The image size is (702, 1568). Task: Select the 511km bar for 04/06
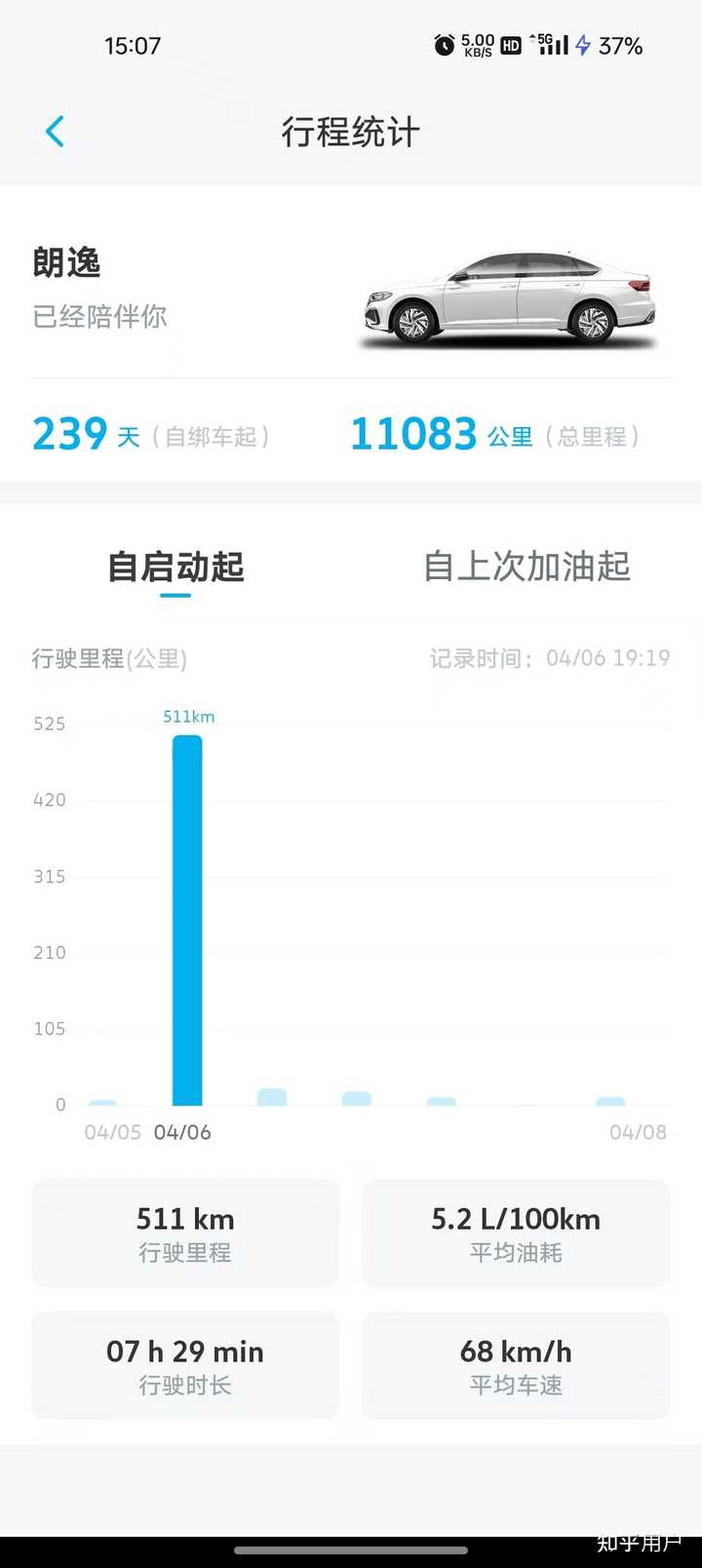pos(187,921)
